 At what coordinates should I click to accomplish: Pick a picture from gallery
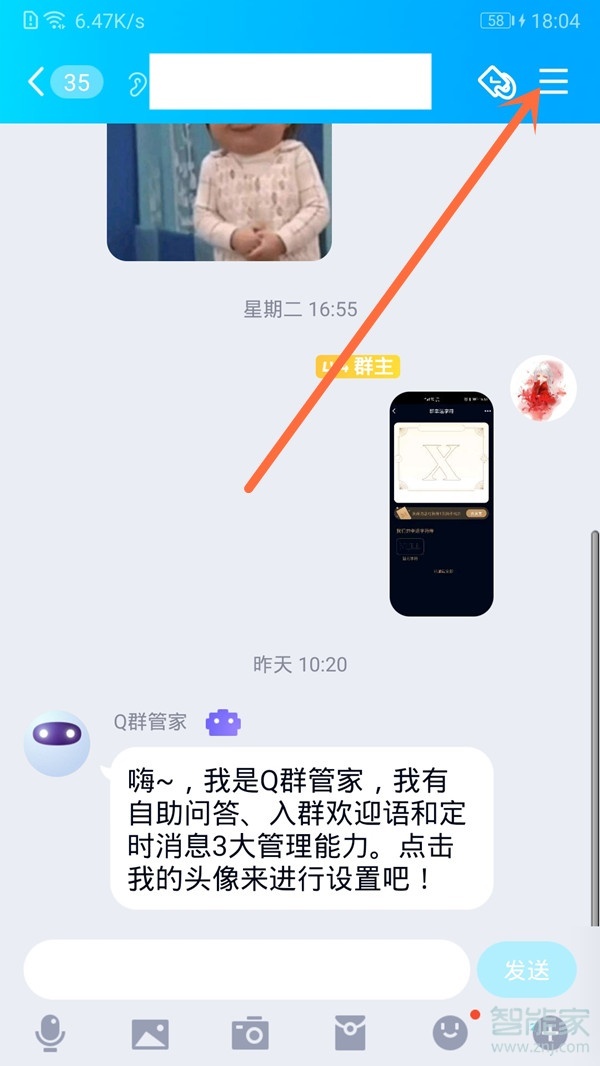coord(150,1034)
